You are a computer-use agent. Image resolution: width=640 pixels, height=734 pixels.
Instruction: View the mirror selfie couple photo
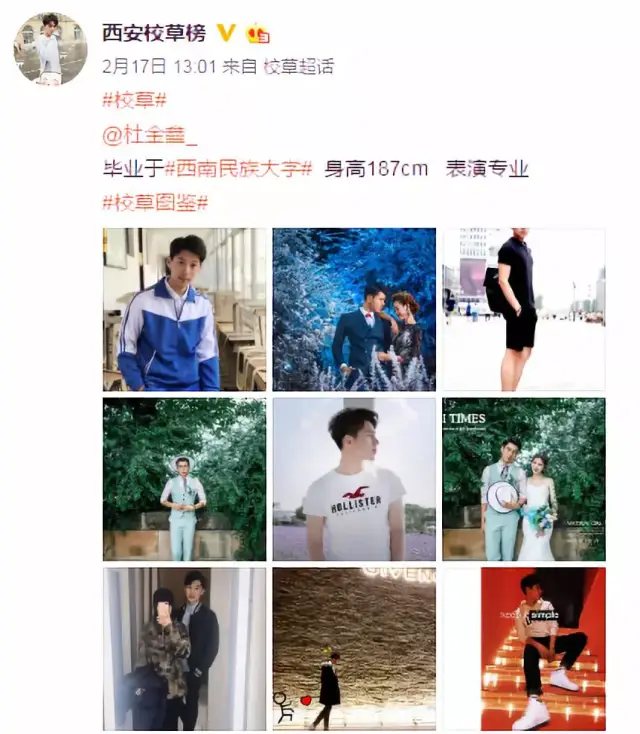click(184, 648)
